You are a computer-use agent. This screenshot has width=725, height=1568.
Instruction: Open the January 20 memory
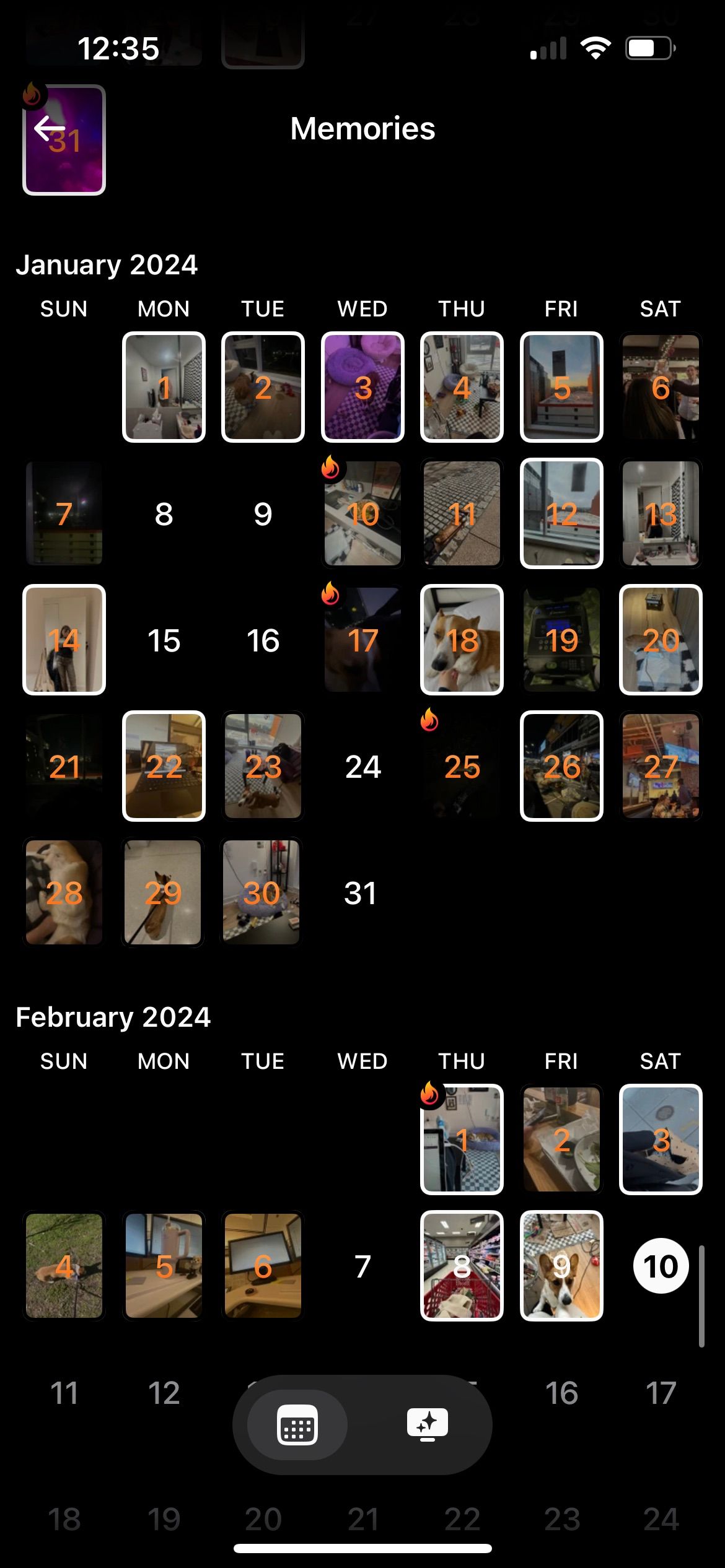661,640
